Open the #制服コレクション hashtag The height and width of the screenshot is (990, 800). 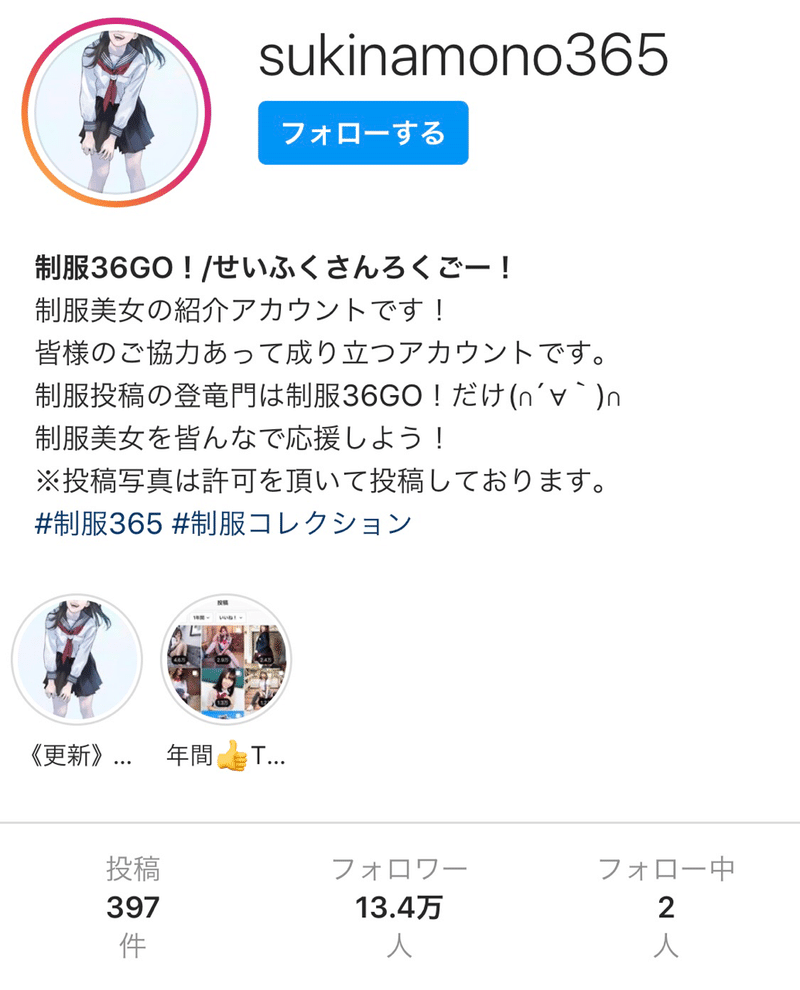point(291,523)
